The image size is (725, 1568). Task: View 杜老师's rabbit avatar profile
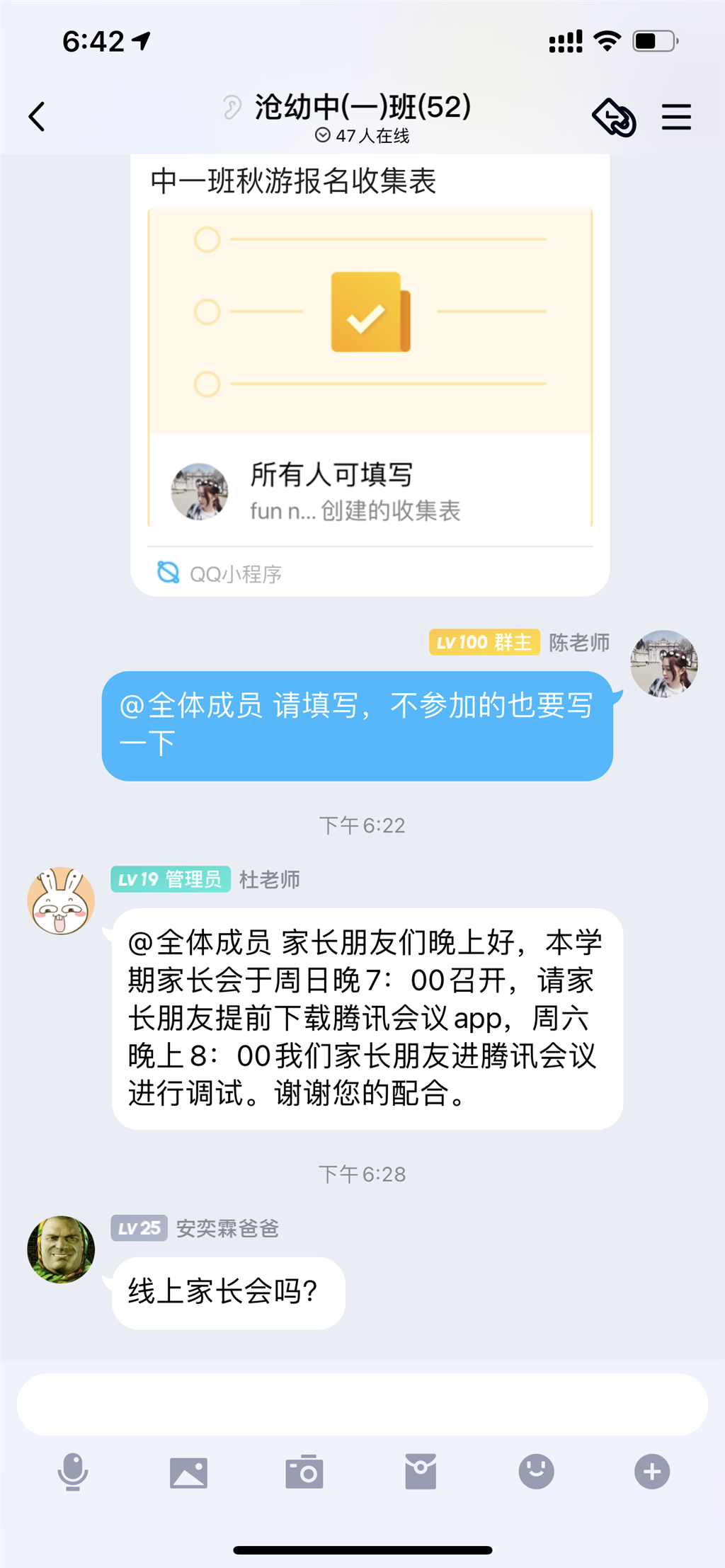coord(61,901)
